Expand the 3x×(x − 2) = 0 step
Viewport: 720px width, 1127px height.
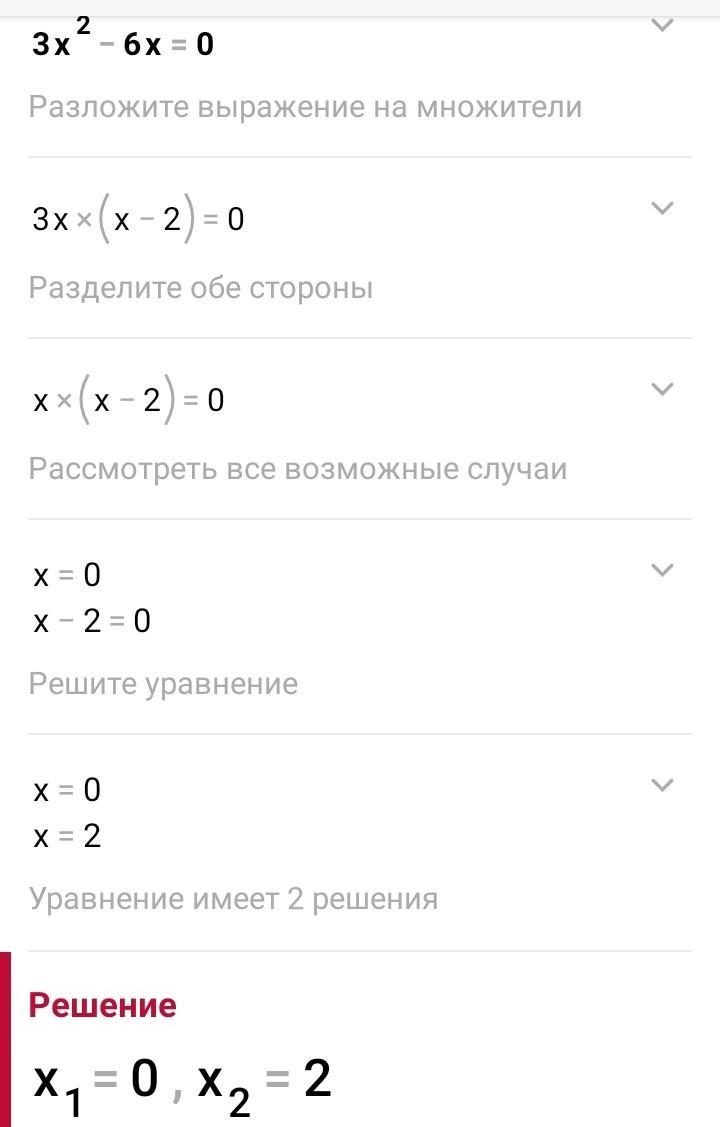point(662,208)
